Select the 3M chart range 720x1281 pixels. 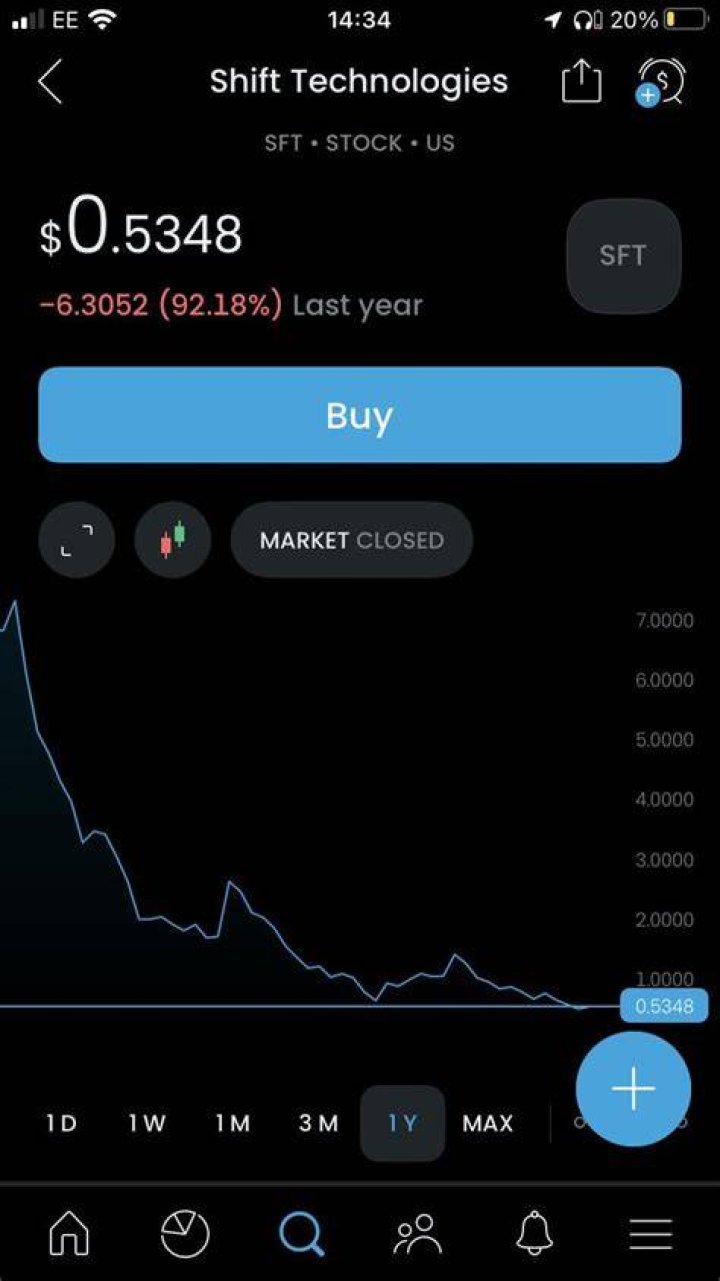pyautogui.click(x=319, y=1123)
